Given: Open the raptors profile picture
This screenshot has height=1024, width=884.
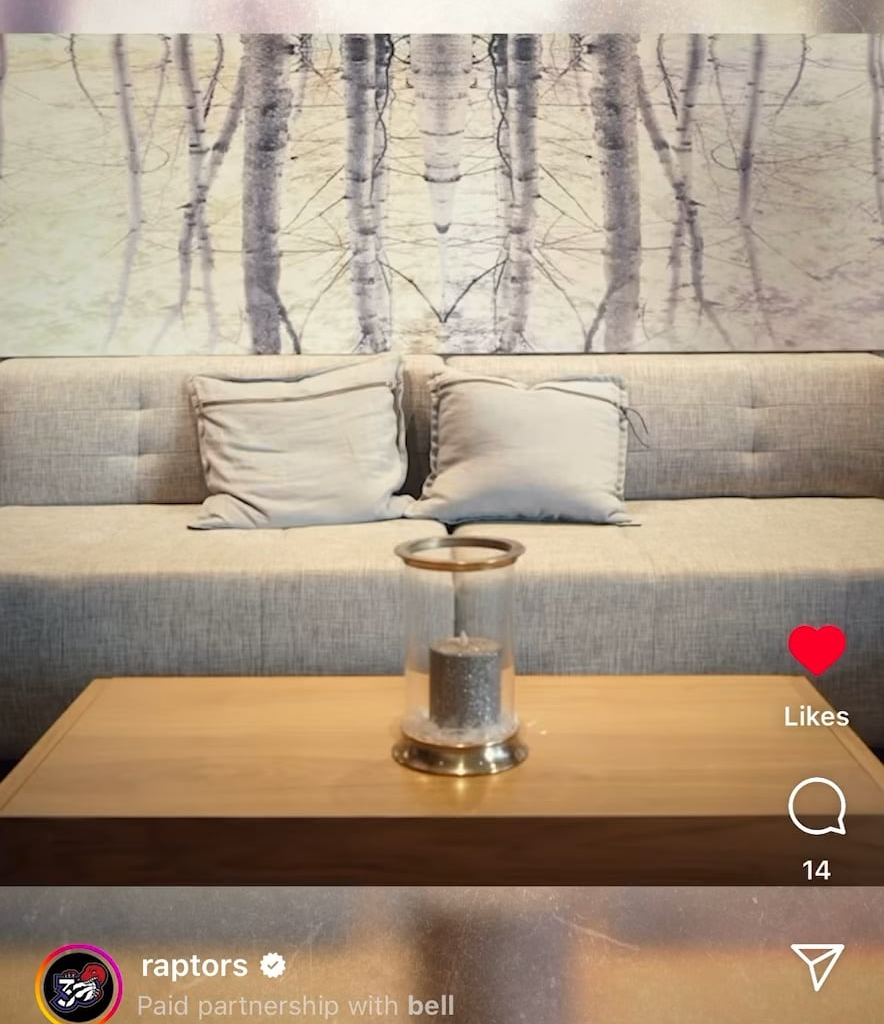Looking at the screenshot, I should coord(79,986).
